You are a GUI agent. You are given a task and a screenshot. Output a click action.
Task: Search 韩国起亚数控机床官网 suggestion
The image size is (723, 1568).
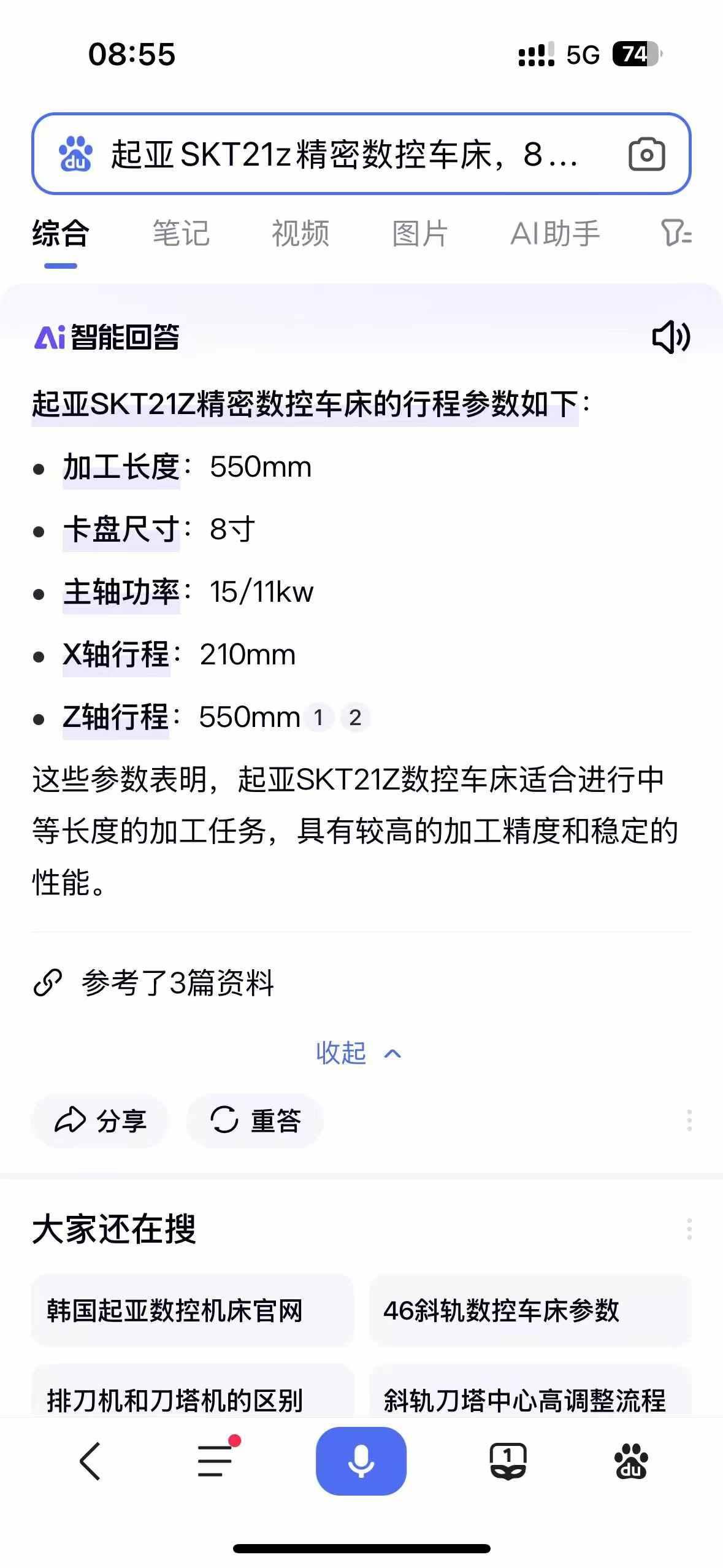click(x=193, y=1310)
